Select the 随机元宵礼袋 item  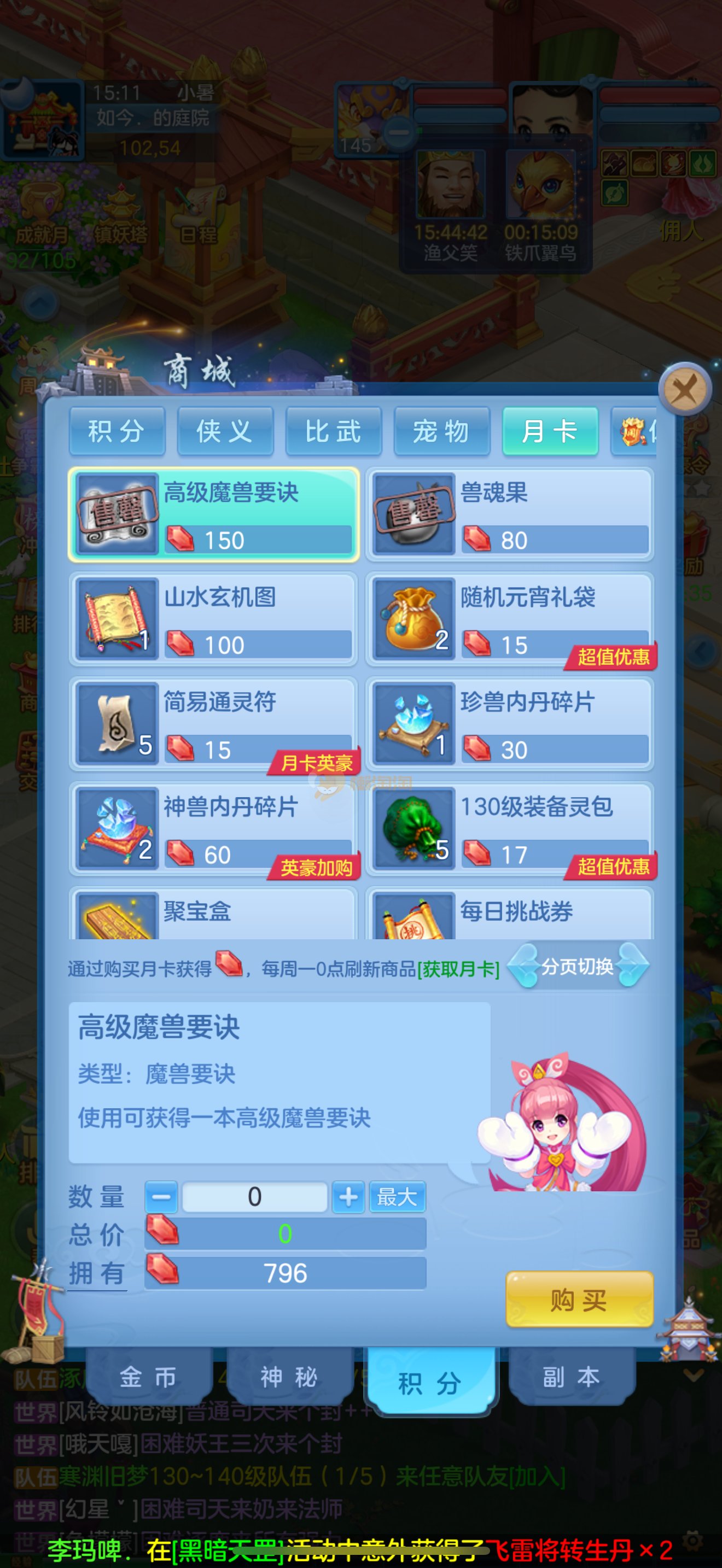(x=510, y=619)
